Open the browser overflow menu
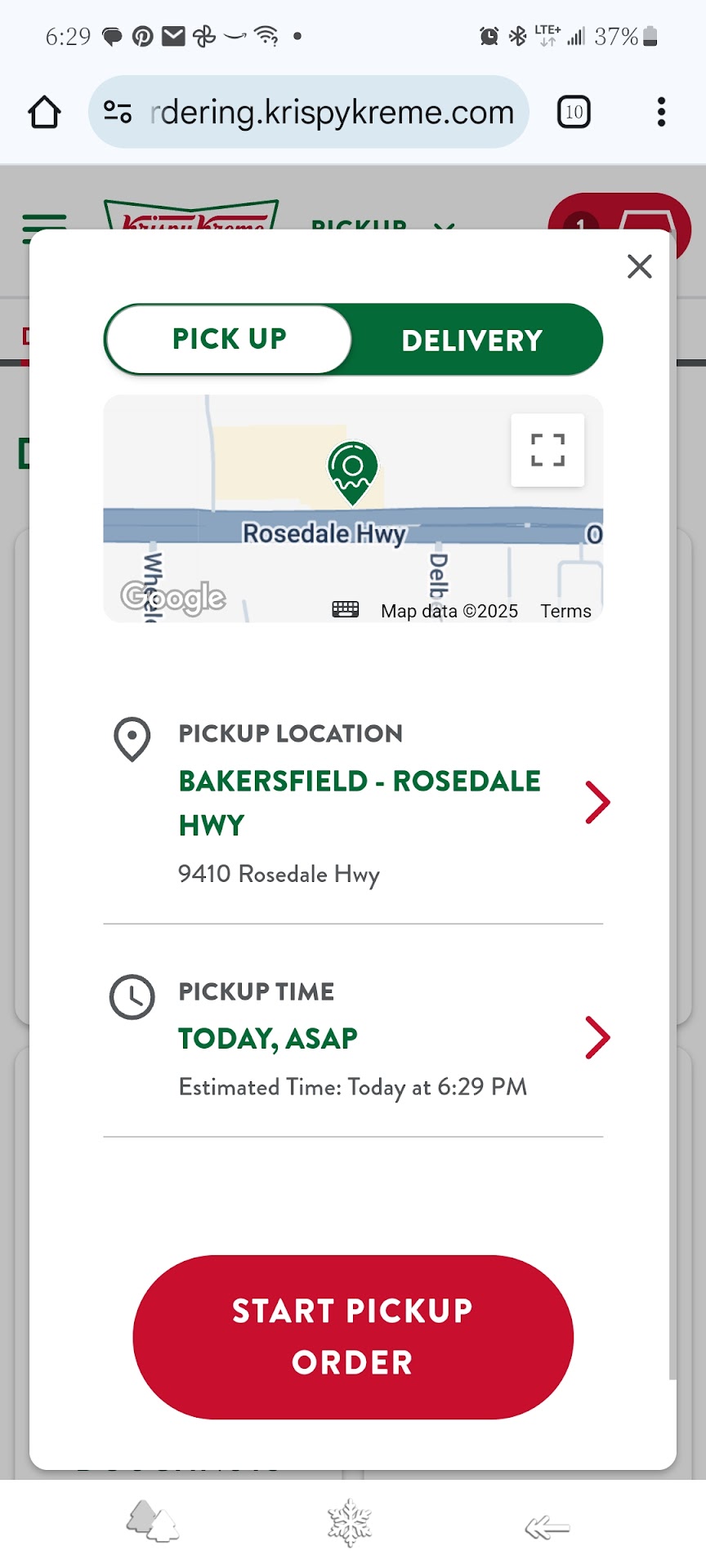This screenshot has width=706, height=1568. coord(661,113)
